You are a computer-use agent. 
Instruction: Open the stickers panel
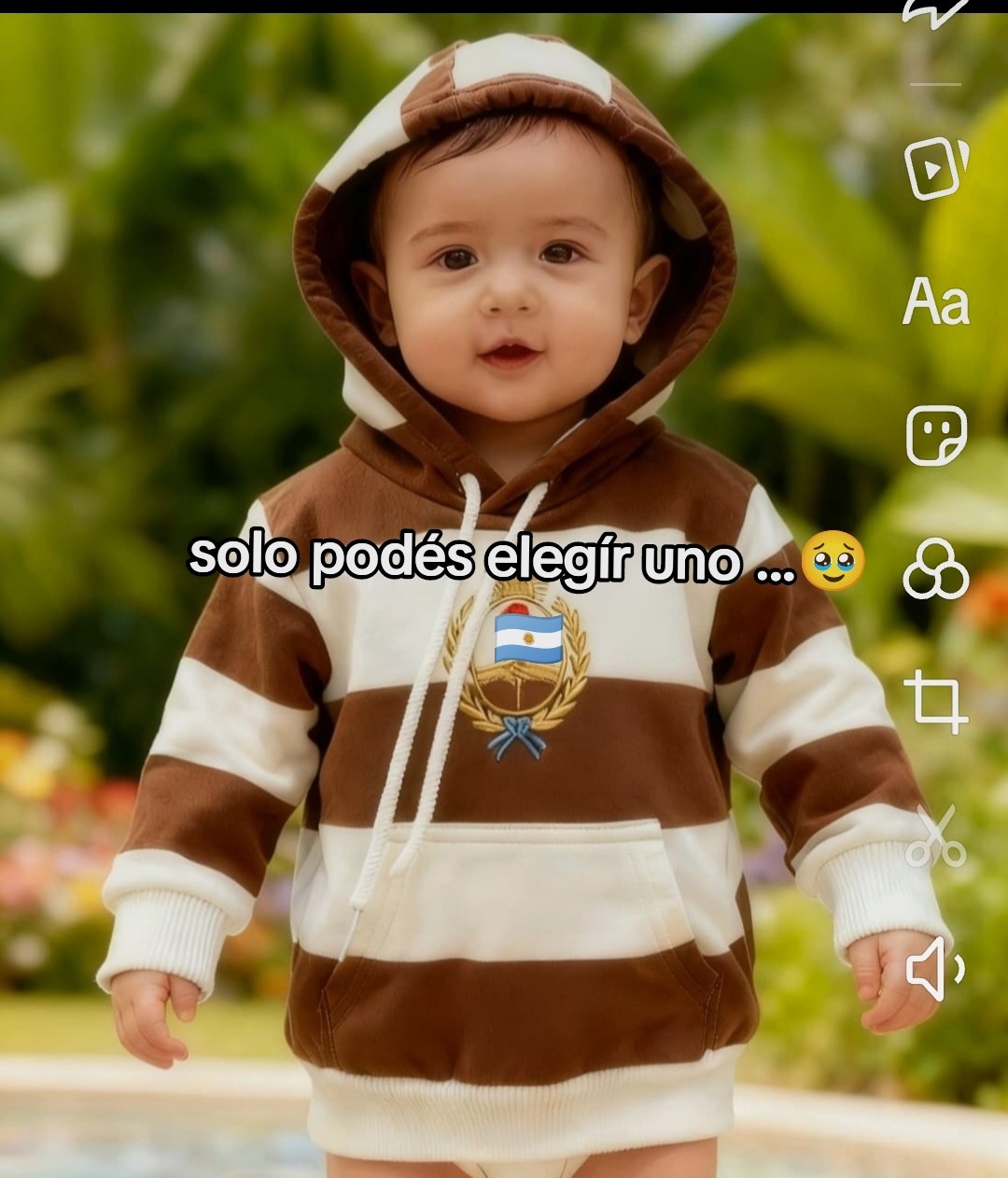(x=936, y=436)
